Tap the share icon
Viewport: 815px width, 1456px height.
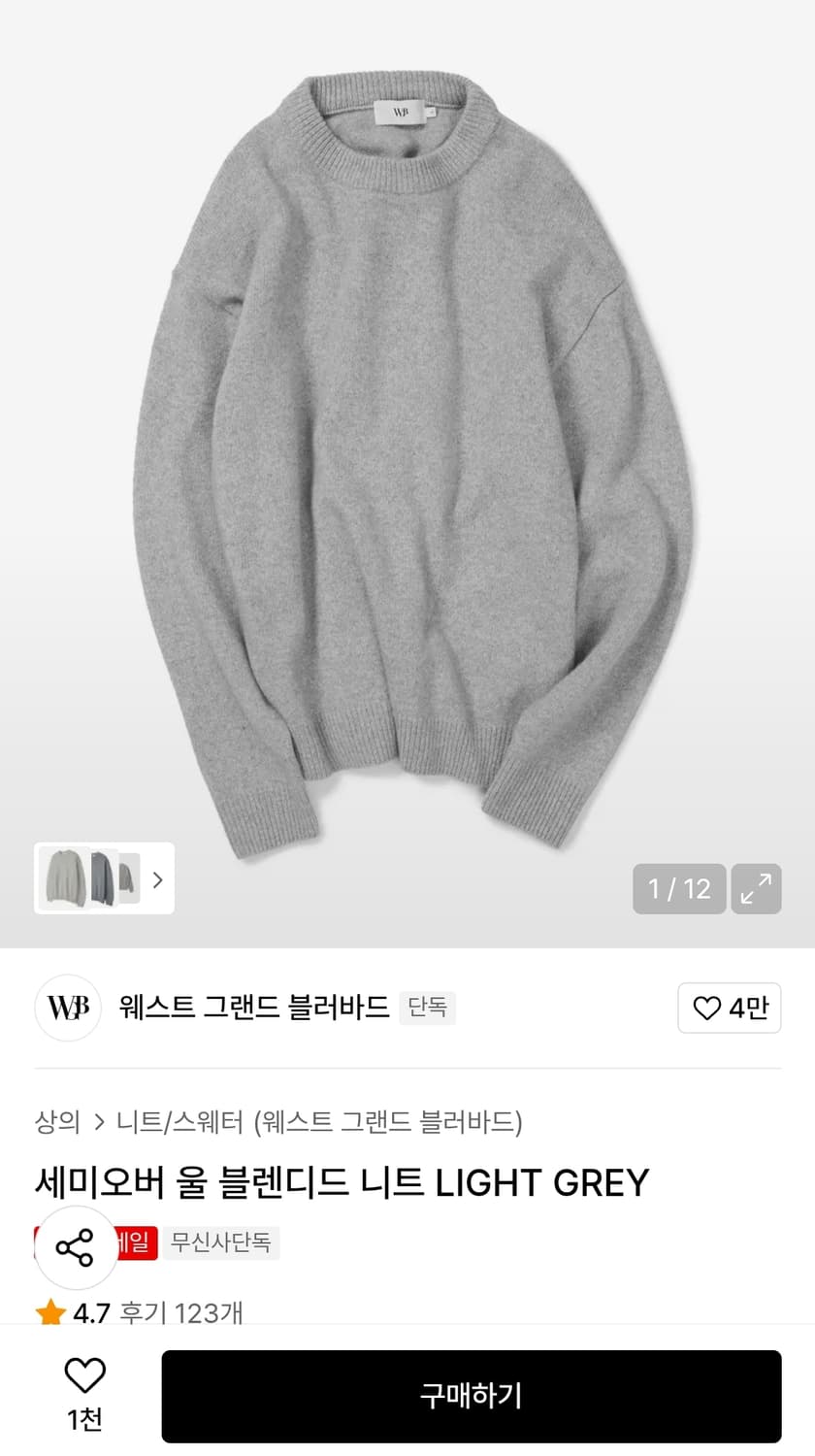77,1247
